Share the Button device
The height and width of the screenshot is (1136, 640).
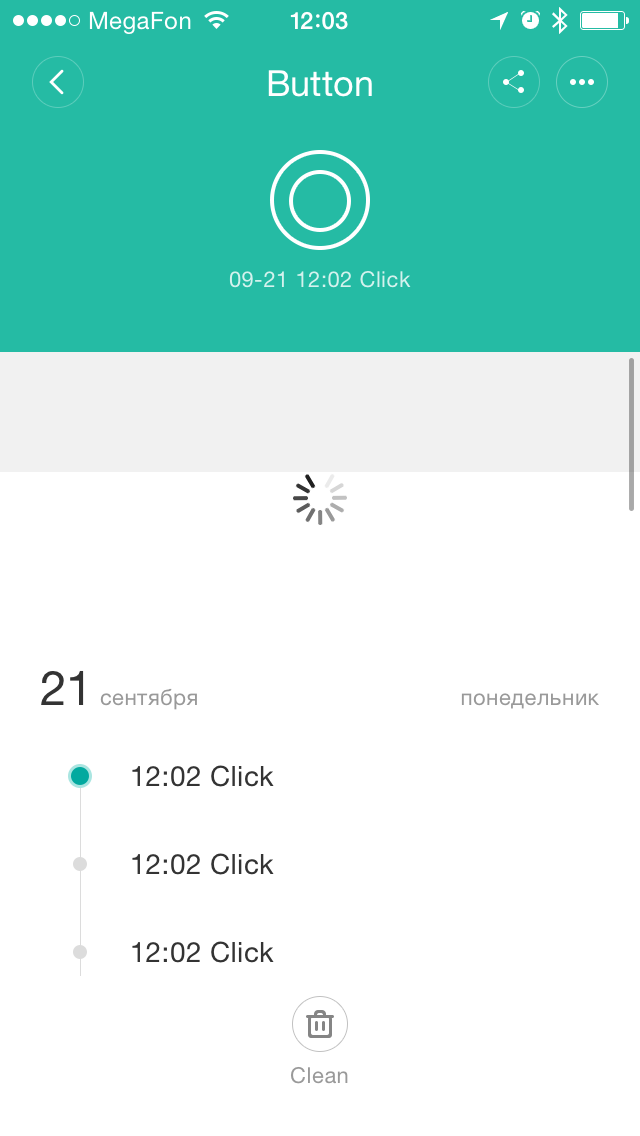[x=514, y=82]
